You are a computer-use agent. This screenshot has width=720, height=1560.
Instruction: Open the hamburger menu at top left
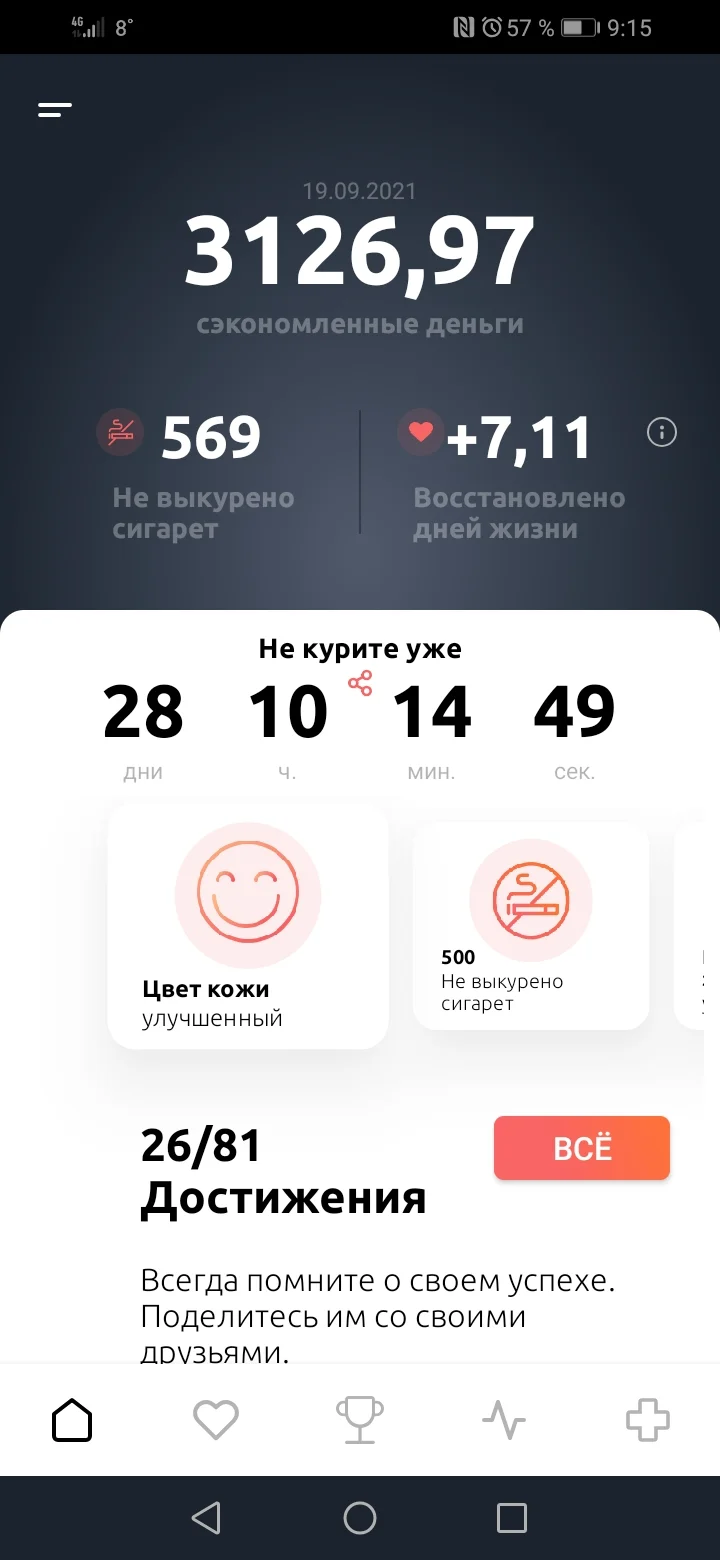53,109
